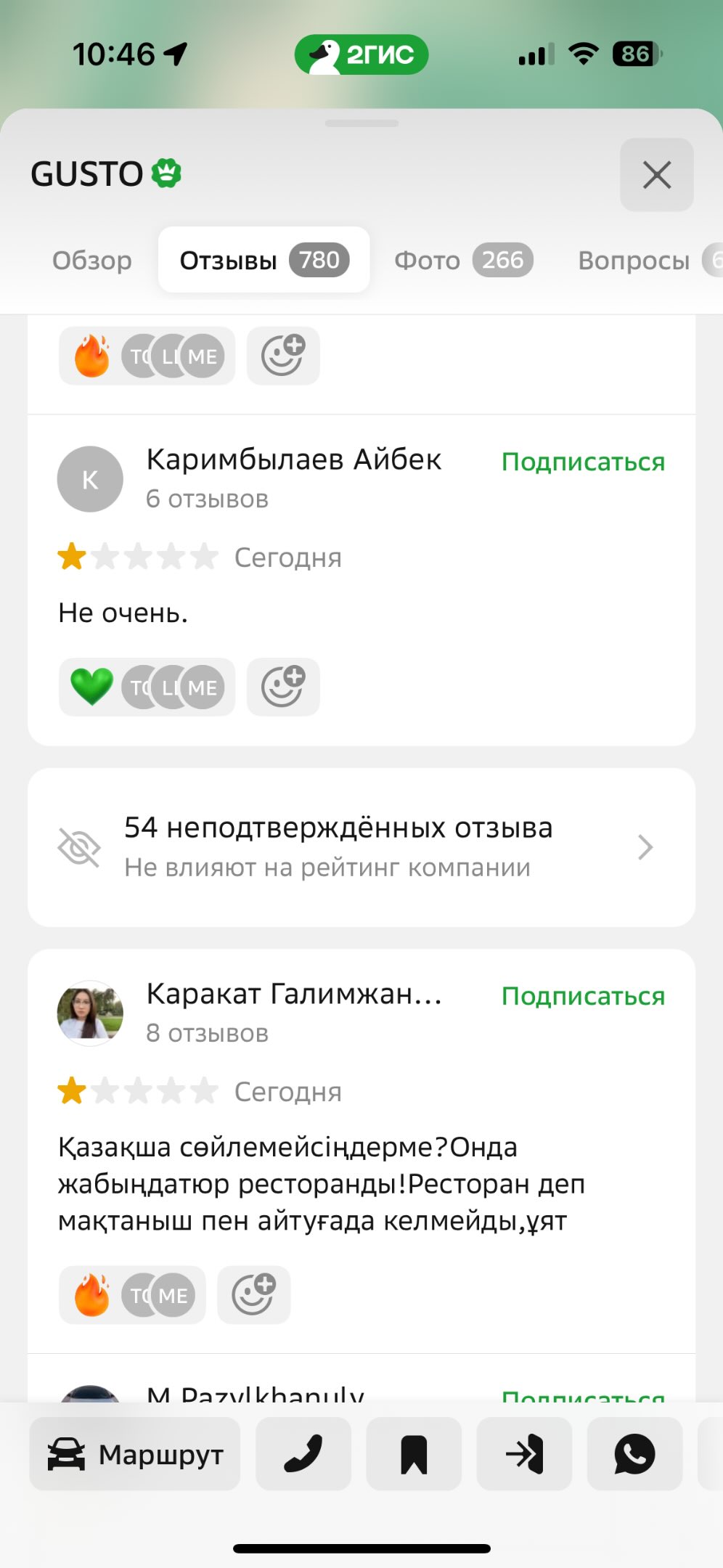Subscribe to Каримбылаев Айбек
Image resolution: width=723 pixels, height=1568 pixels.
click(x=583, y=462)
